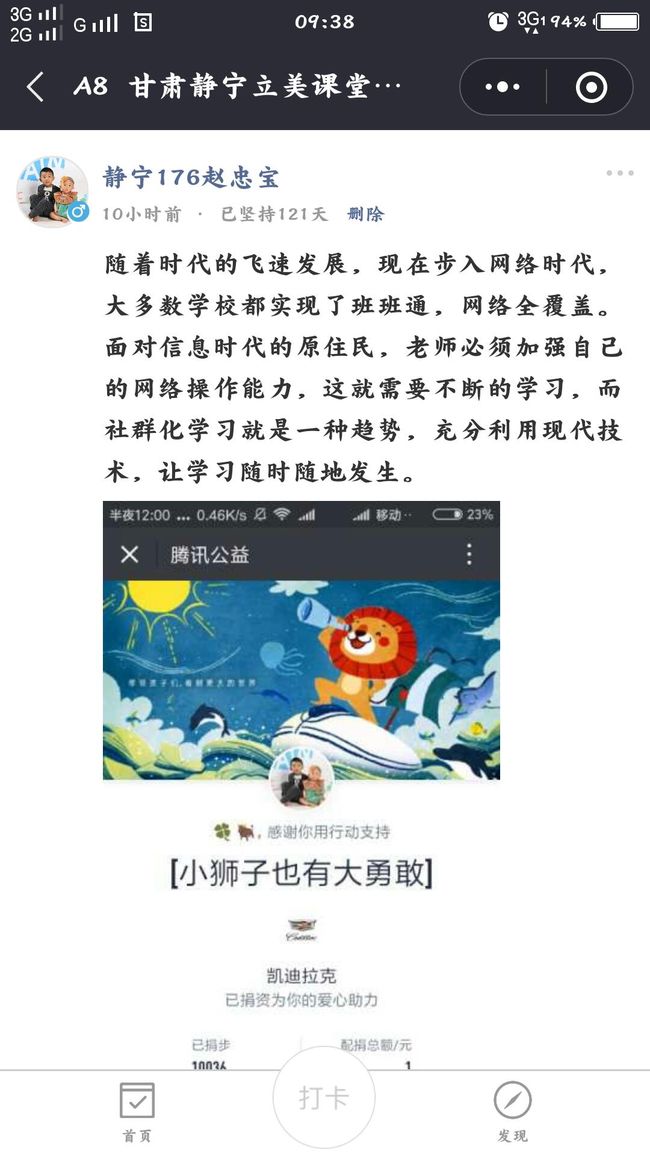Viewport: 650px width, 1156px height.
Task: View the attached 腾讯公益 screenshot image
Action: [301, 784]
